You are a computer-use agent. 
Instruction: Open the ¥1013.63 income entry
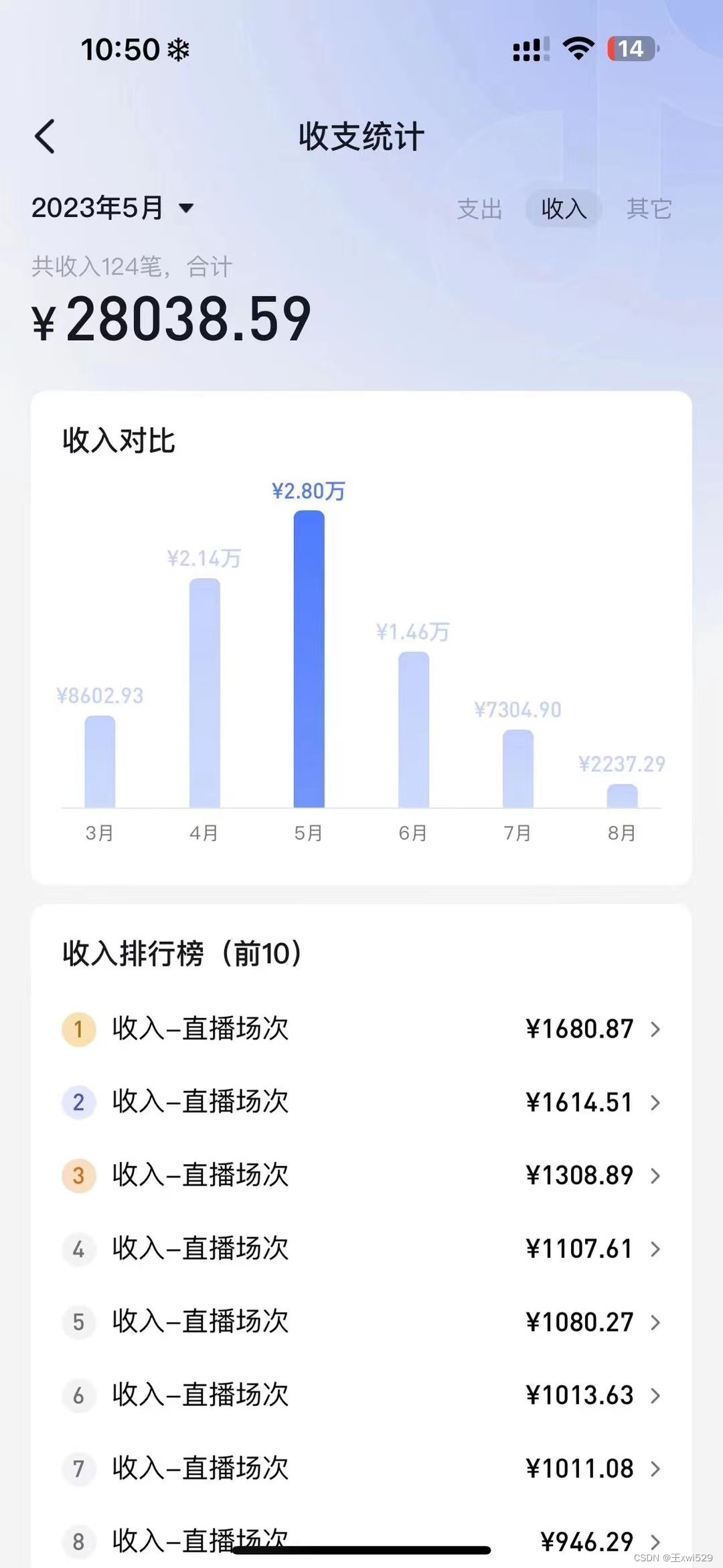point(361,1395)
